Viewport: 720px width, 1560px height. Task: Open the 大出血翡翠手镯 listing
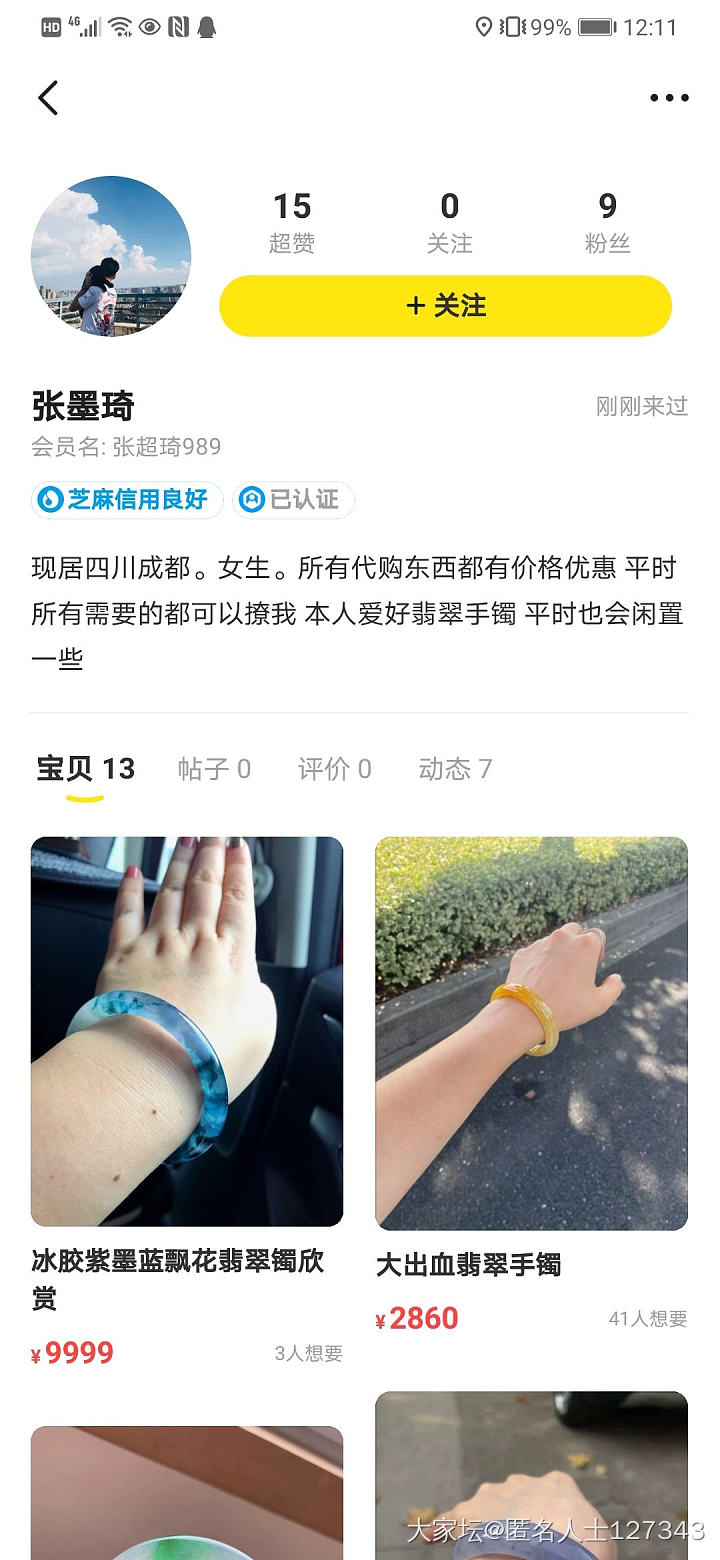click(x=531, y=1034)
